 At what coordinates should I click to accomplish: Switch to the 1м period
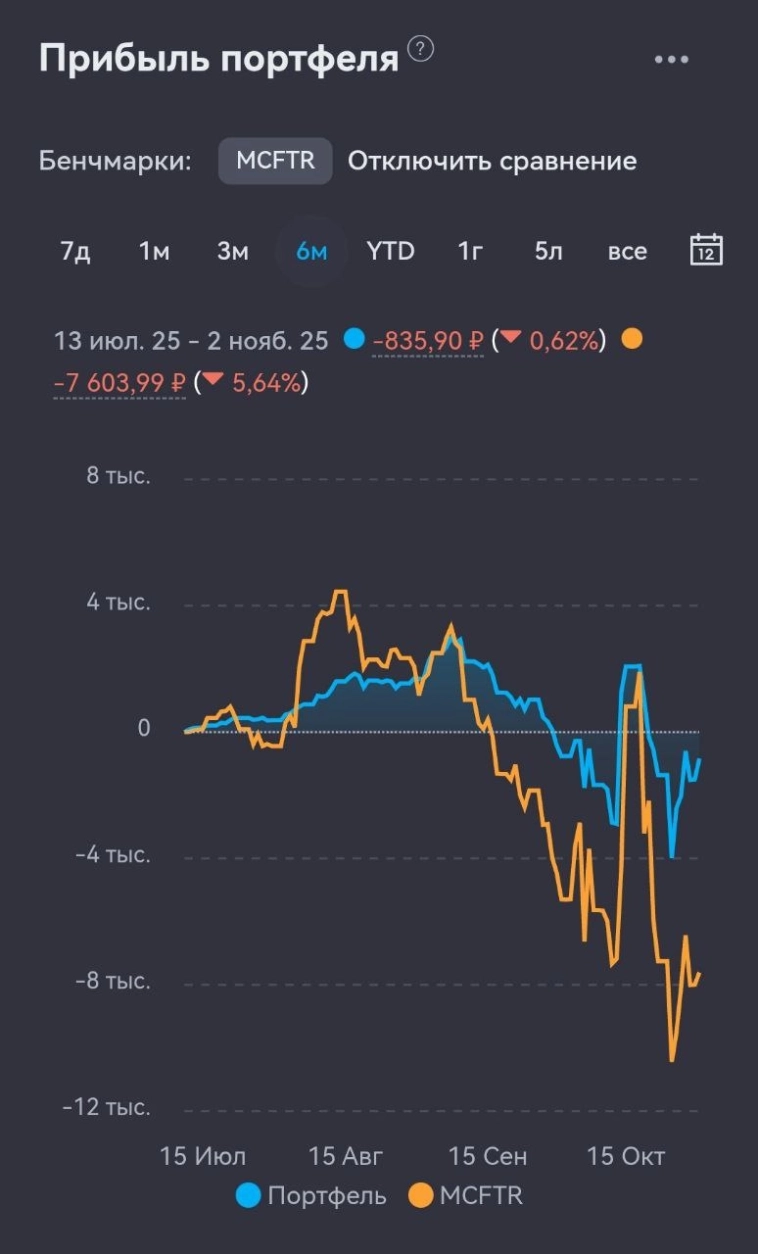(x=154, y=251)
